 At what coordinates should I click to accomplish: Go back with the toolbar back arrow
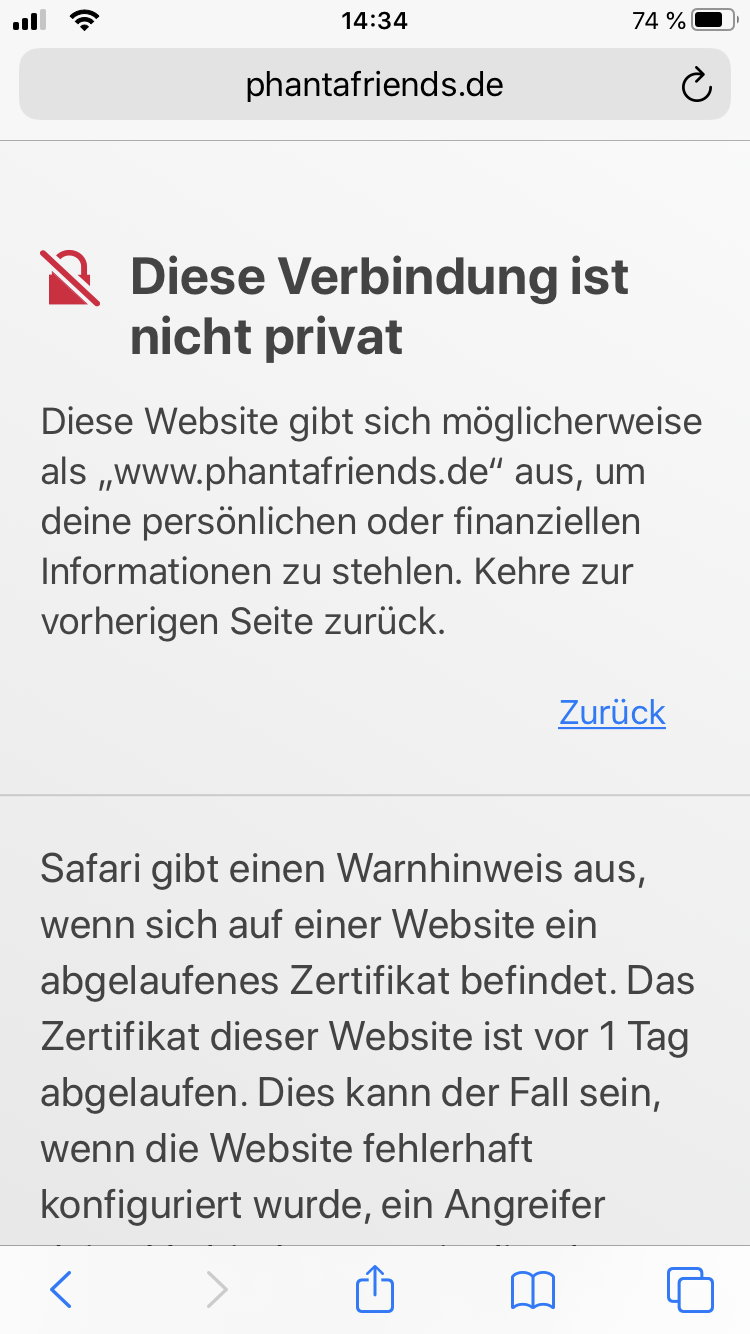click(61, 1289)
